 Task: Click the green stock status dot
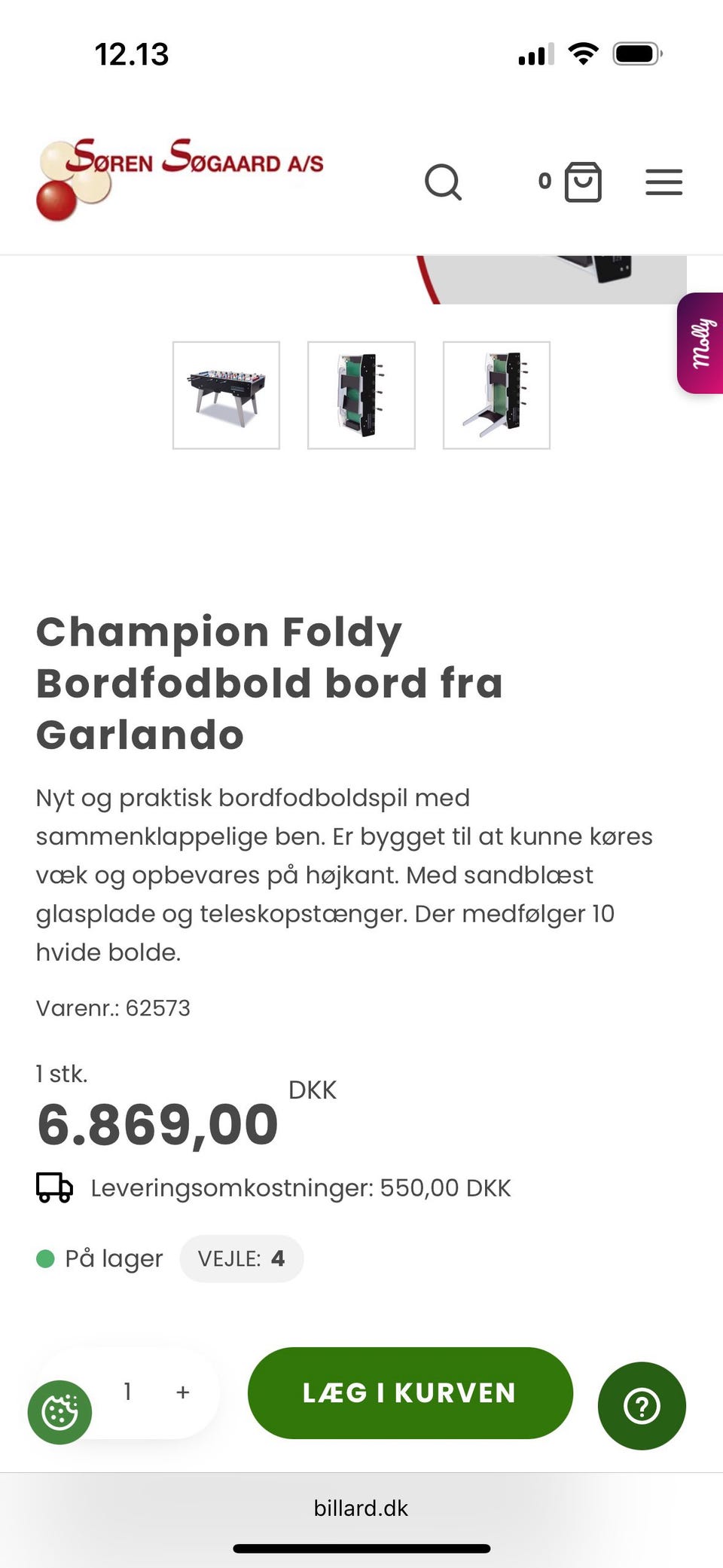47,1258
